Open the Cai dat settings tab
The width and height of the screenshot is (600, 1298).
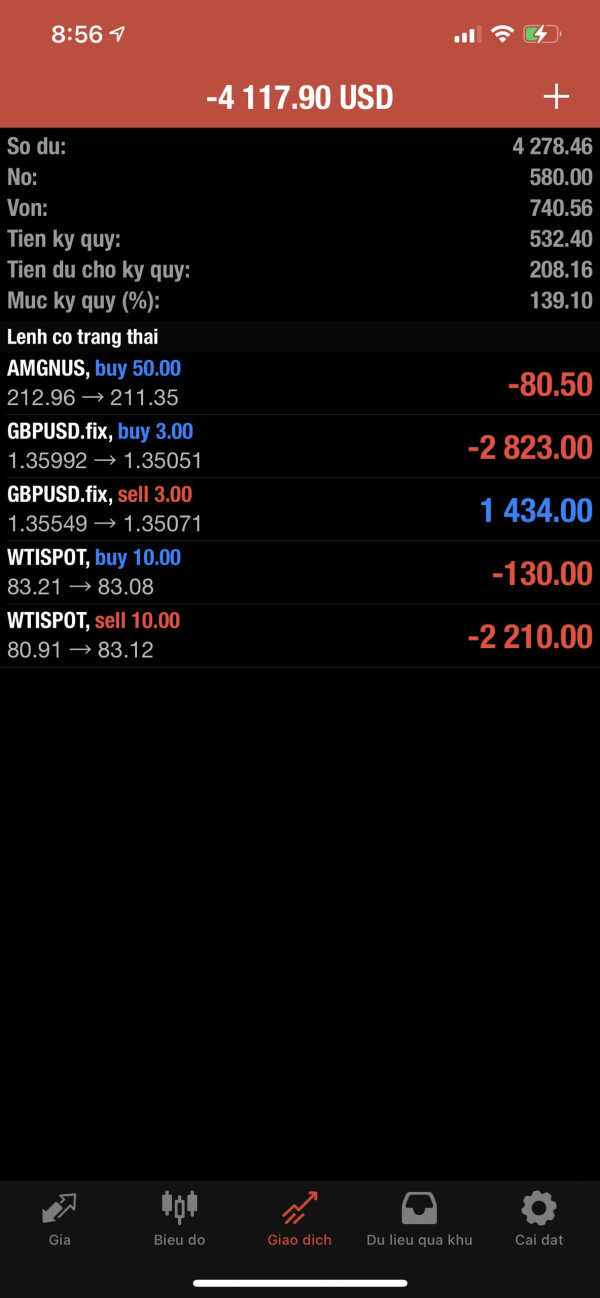[x=539, y=1219]
